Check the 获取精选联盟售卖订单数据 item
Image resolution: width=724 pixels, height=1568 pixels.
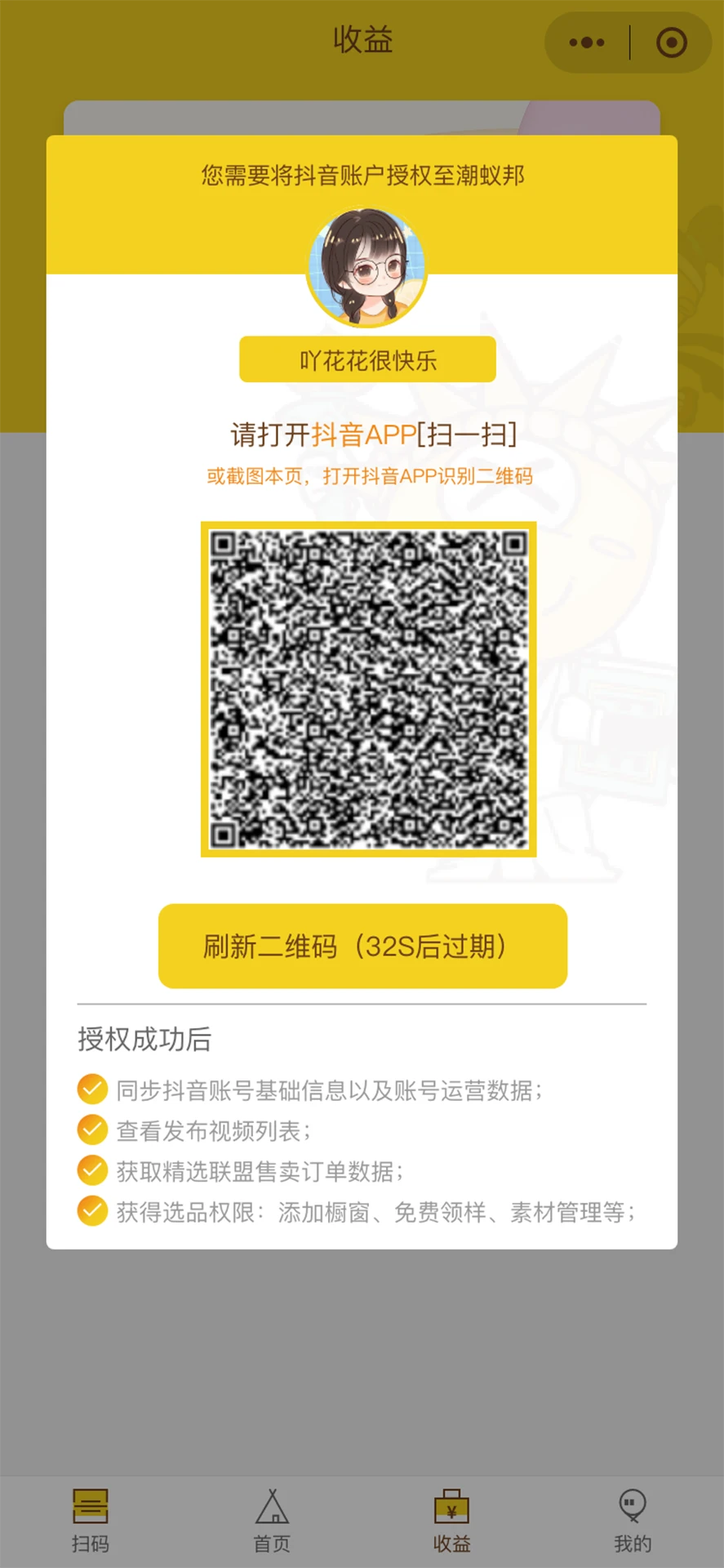click(92, 1170)
